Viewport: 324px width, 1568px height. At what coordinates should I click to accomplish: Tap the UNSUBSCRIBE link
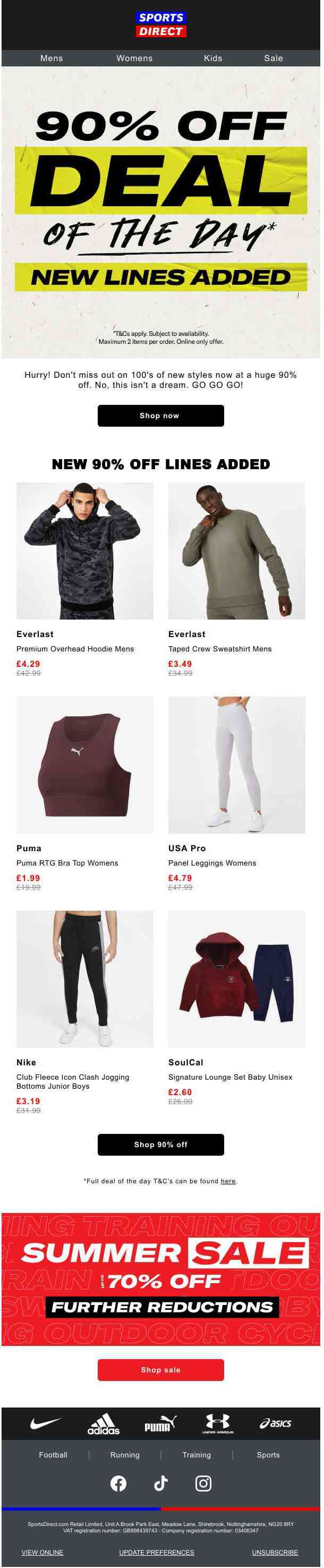pyautogui.click(x=275, y=1553)
